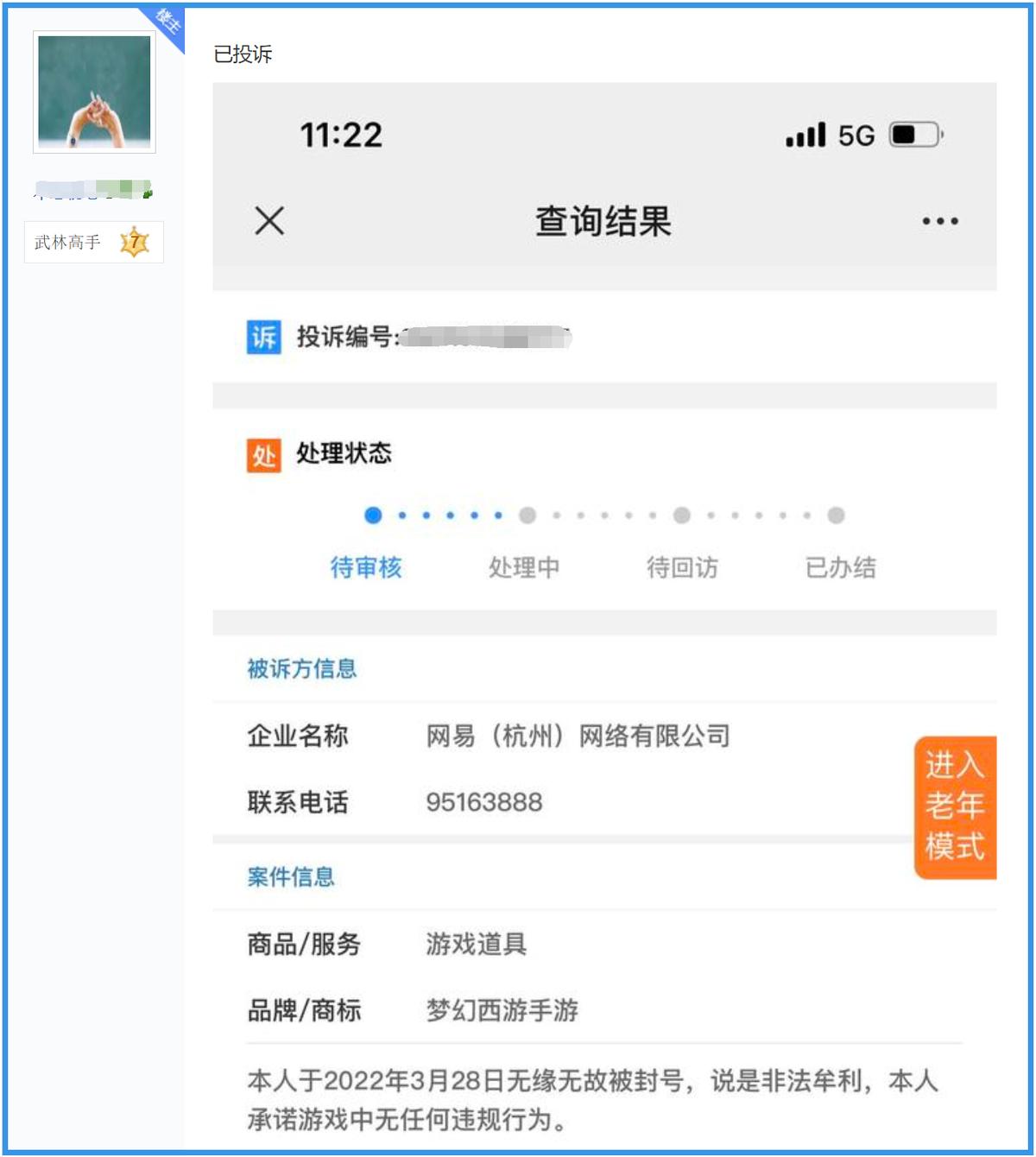Screen dimensions: 1036x1157
Task: Tap the 5G network indicator
Action: coord(856,135)
